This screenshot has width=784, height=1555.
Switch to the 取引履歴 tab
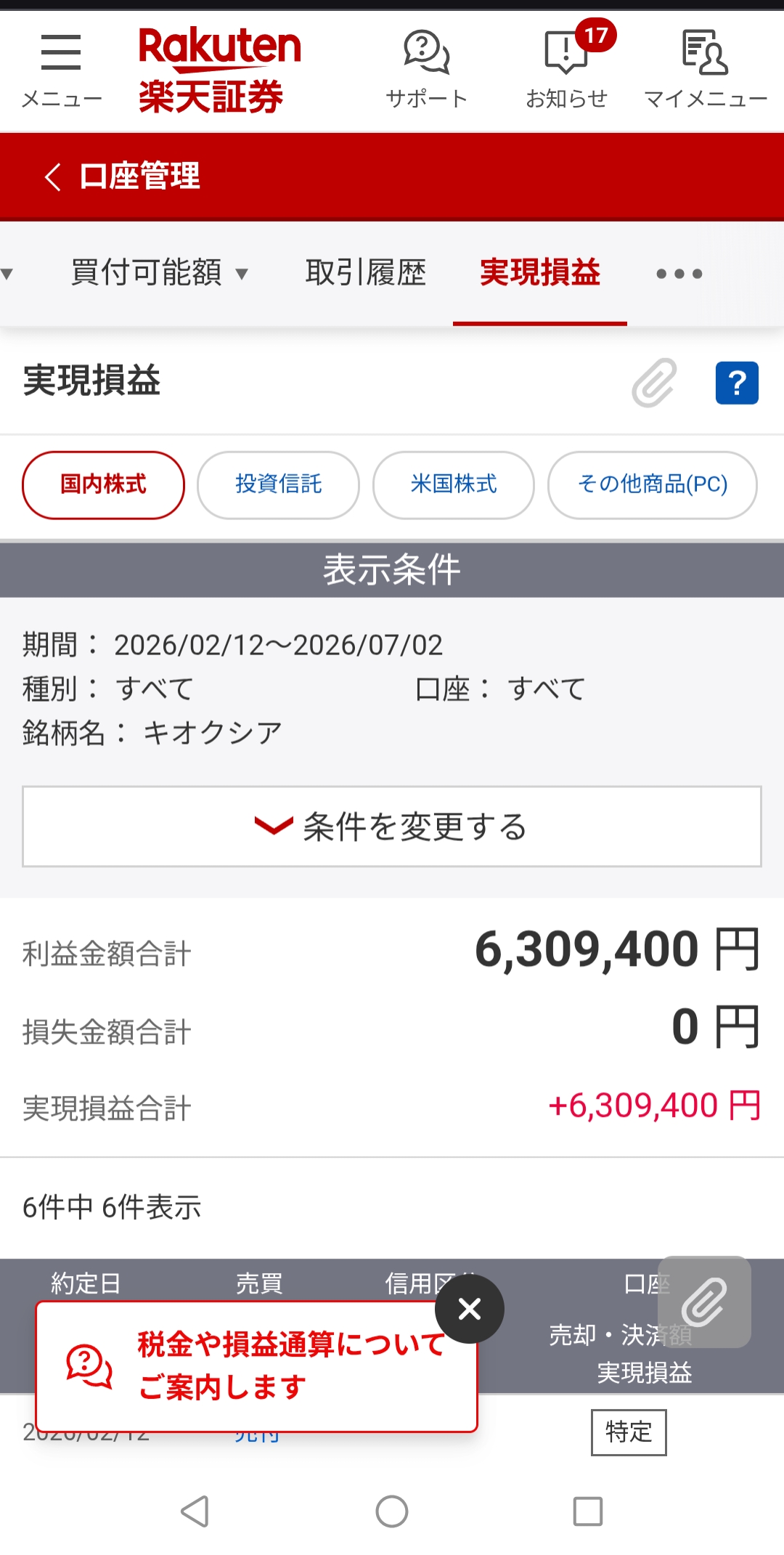[x=365, y=273]
